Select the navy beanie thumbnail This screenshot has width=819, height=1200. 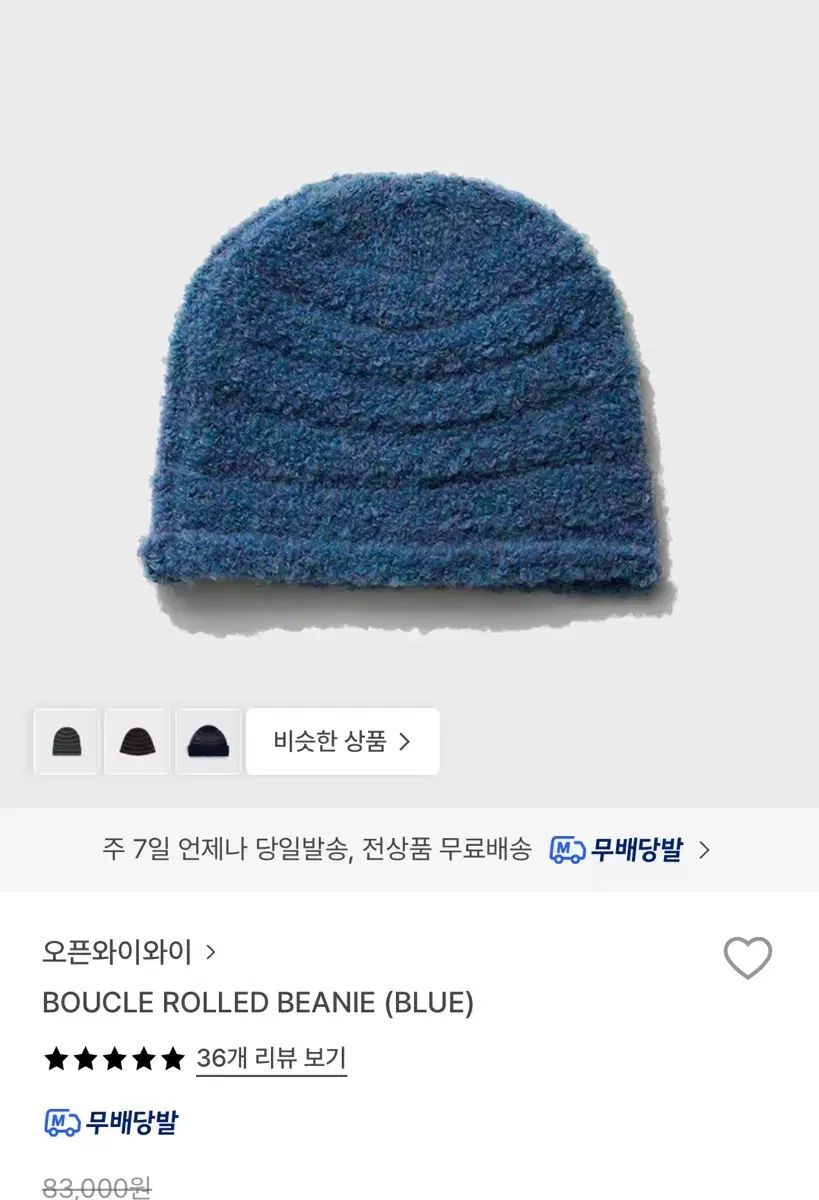(x=208, y=741)
